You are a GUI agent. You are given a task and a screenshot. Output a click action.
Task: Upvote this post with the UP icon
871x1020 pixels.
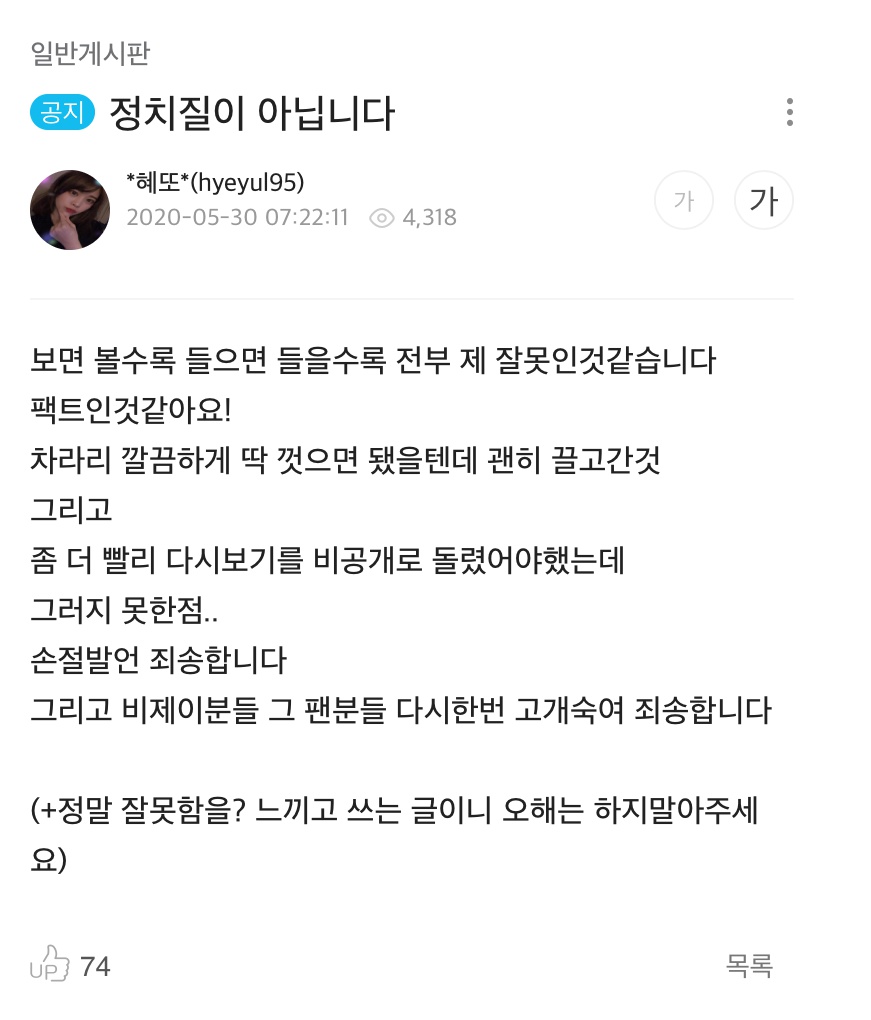click(50, 965)
